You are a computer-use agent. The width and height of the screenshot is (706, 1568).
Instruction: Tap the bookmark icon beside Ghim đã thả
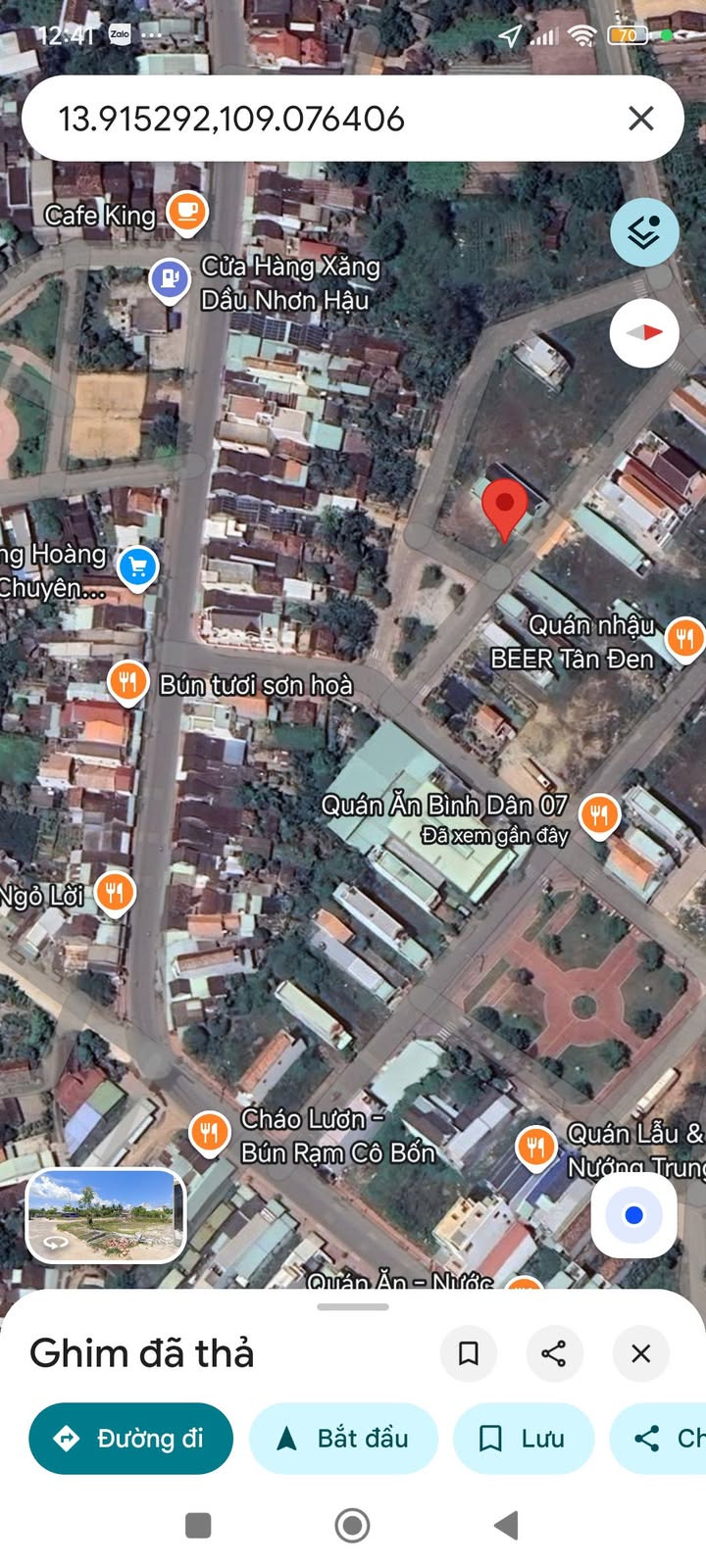pyautogui.click(x=469, y=1353)
